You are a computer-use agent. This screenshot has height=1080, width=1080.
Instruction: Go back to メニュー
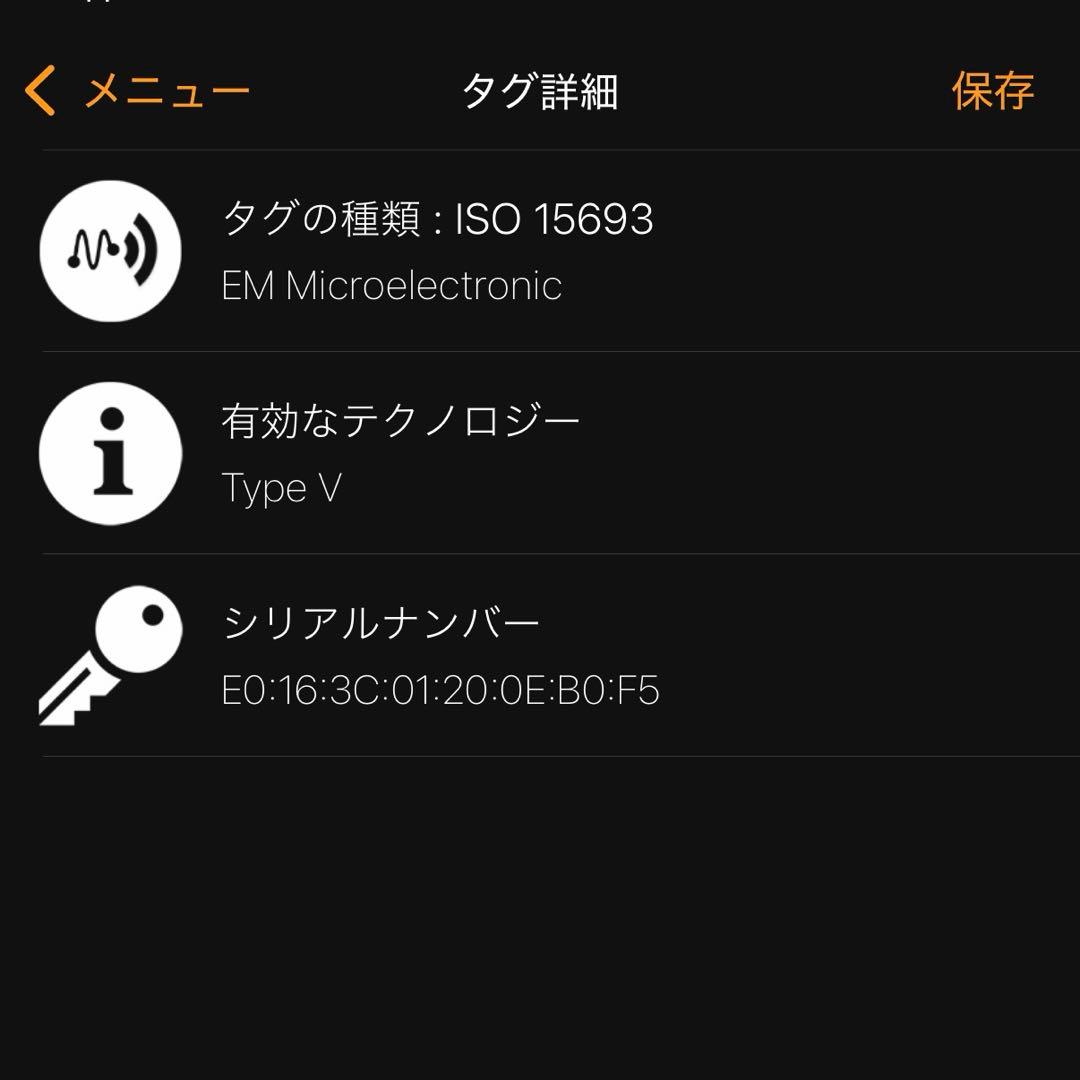pos(137,92)
